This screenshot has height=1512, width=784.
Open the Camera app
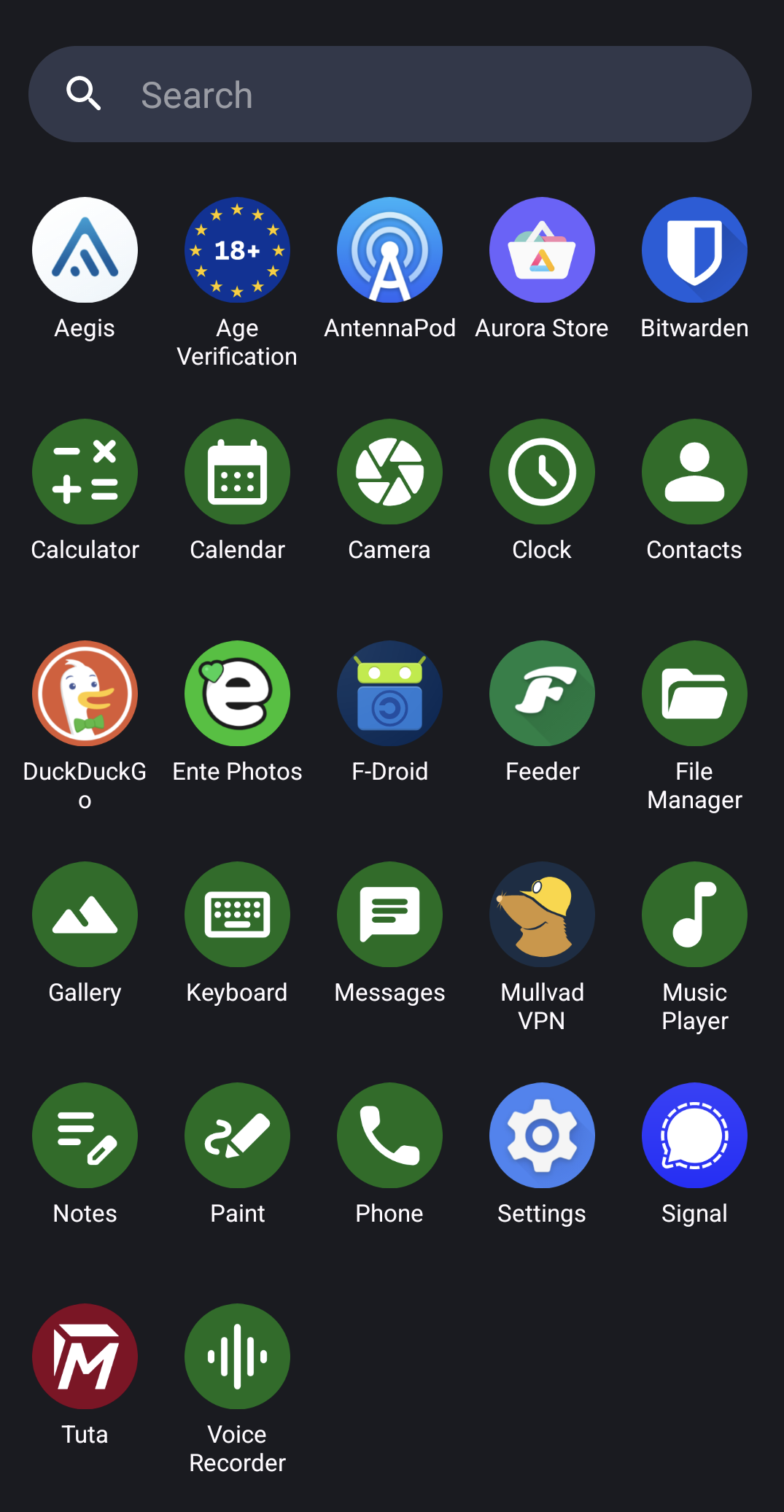(389, 472)
